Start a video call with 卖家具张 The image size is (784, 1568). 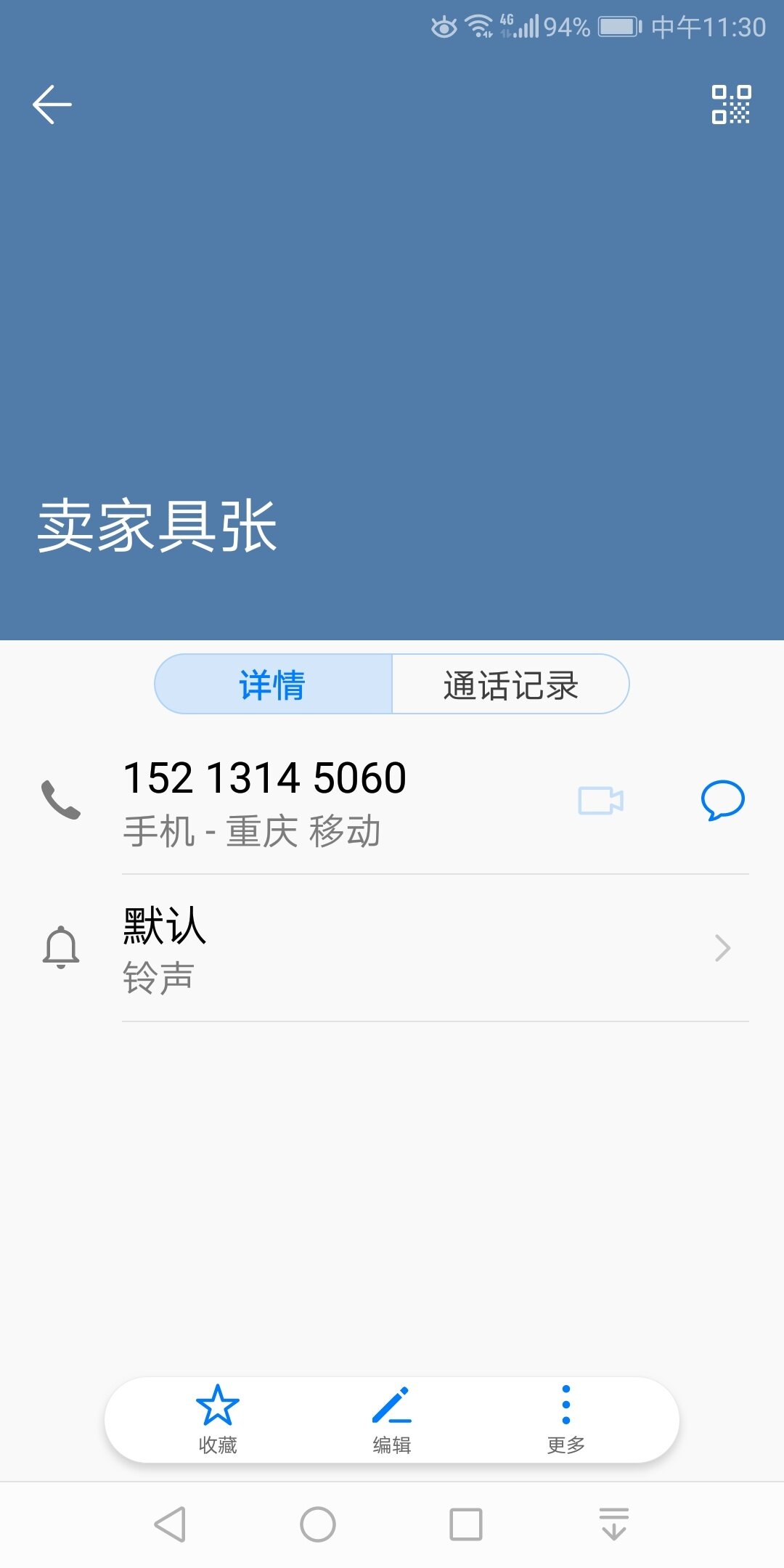tap(600, 801)
